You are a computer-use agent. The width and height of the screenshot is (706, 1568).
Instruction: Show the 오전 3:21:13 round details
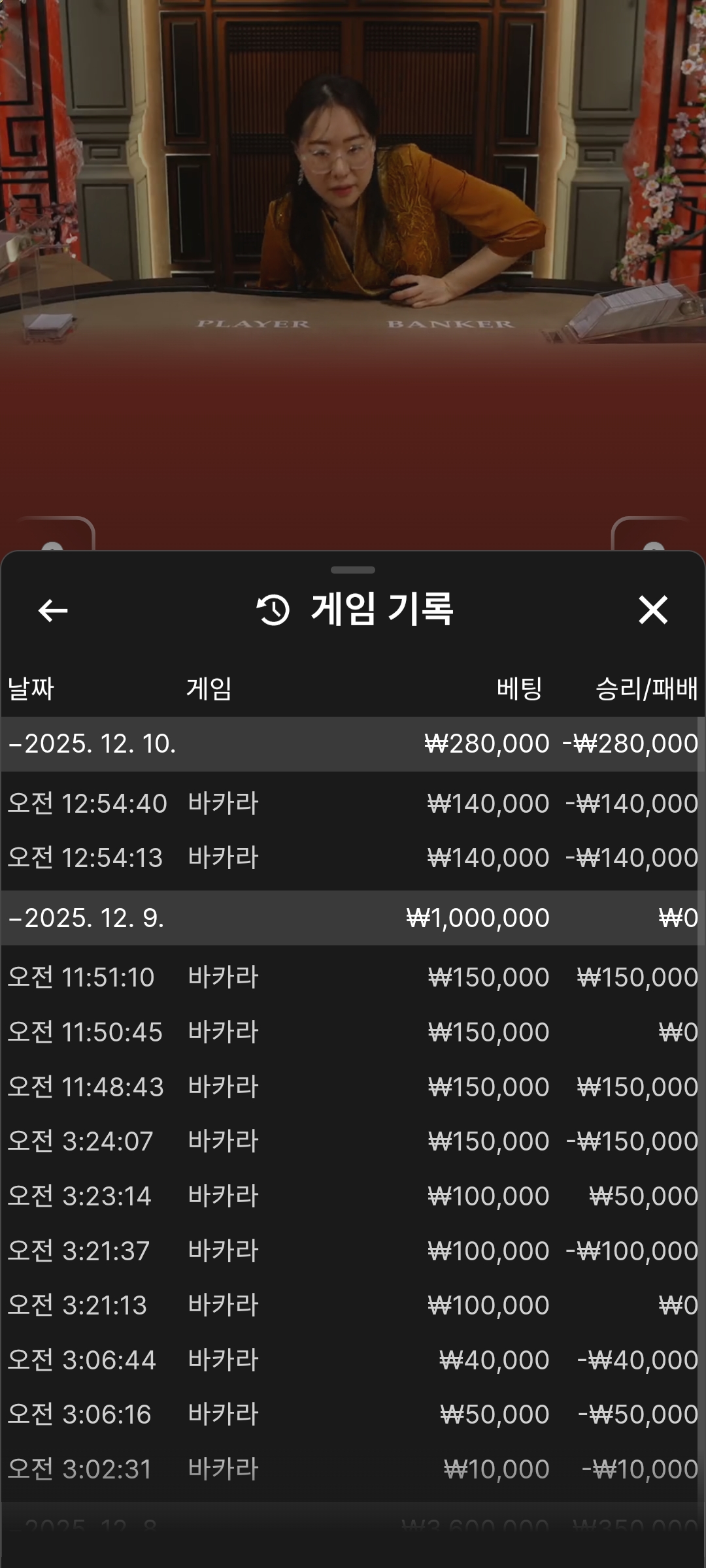[x=353, y=1306]
